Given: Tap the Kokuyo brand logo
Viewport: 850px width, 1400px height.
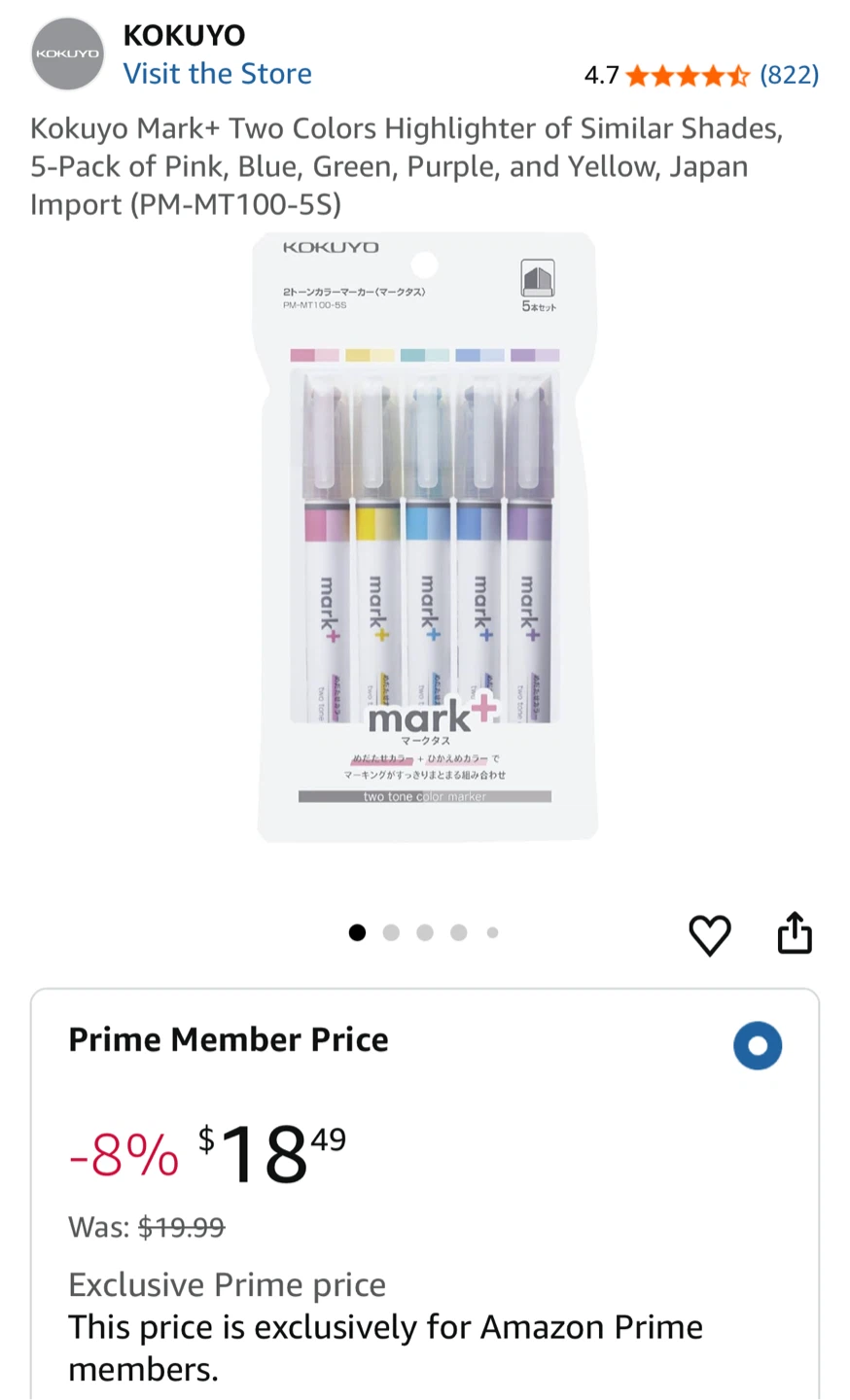Looking at the screenshot, I should point(67,53).
